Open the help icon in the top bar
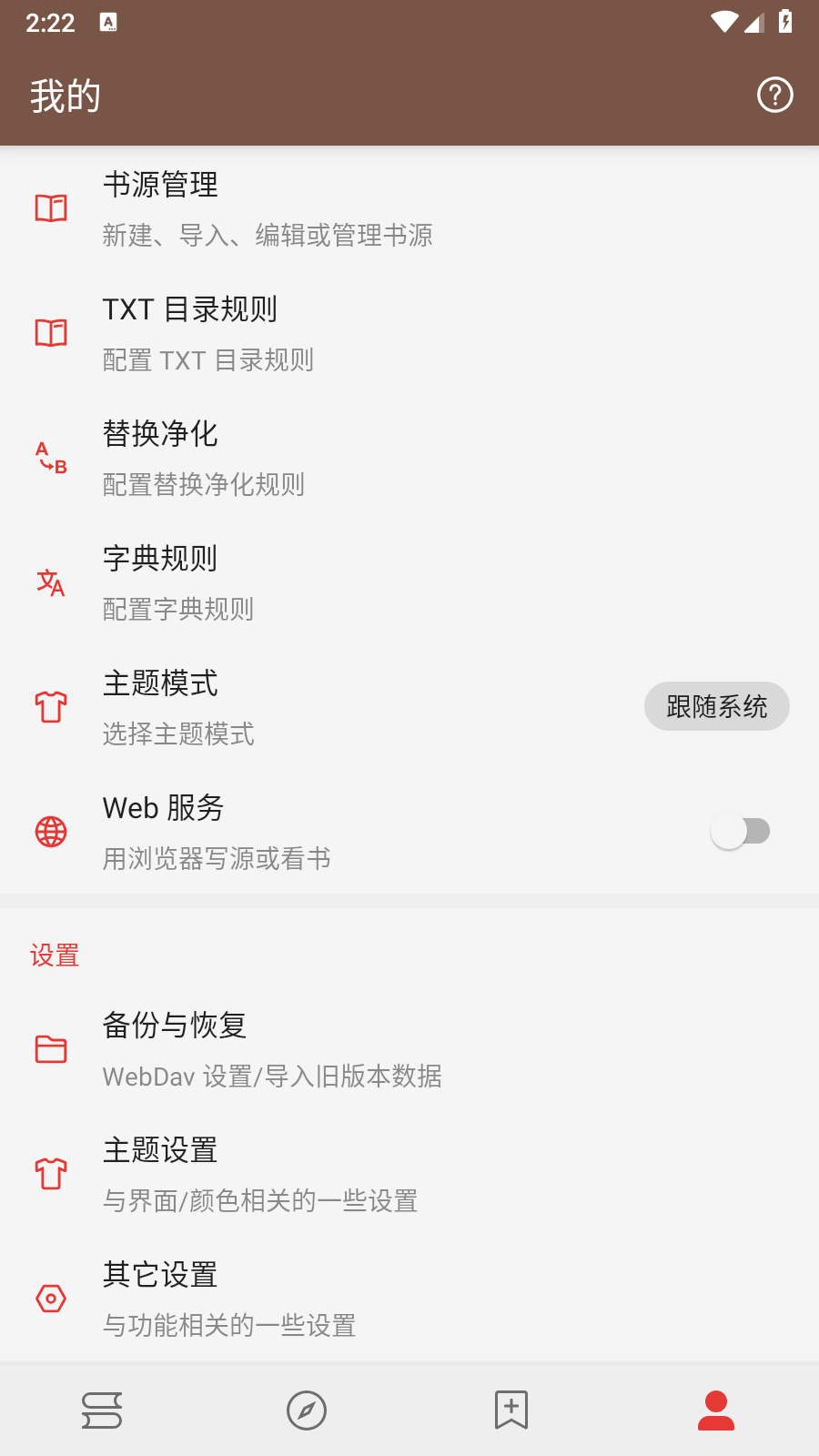819x1456 pixels. (775, 95)
